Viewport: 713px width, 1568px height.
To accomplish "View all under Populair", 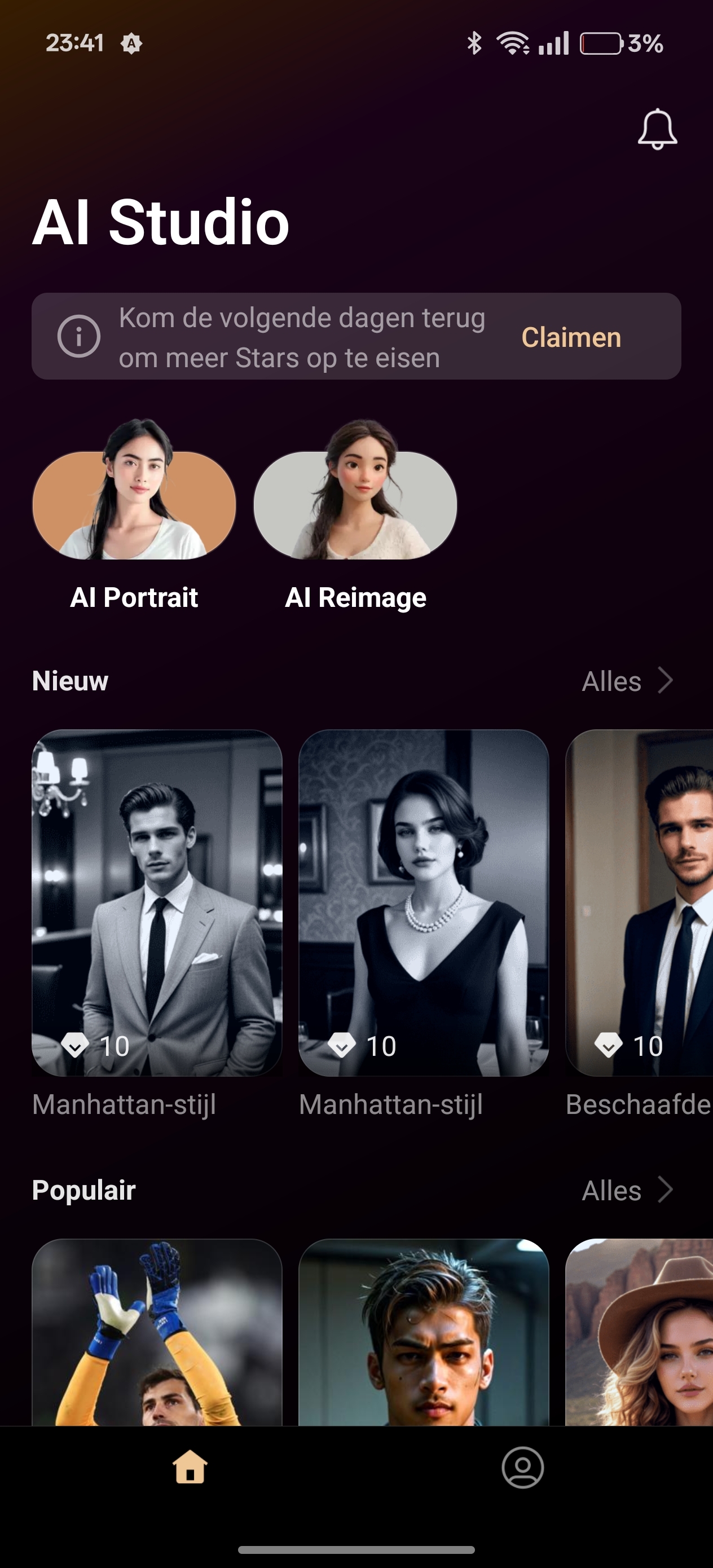I will click(627, 1191).
